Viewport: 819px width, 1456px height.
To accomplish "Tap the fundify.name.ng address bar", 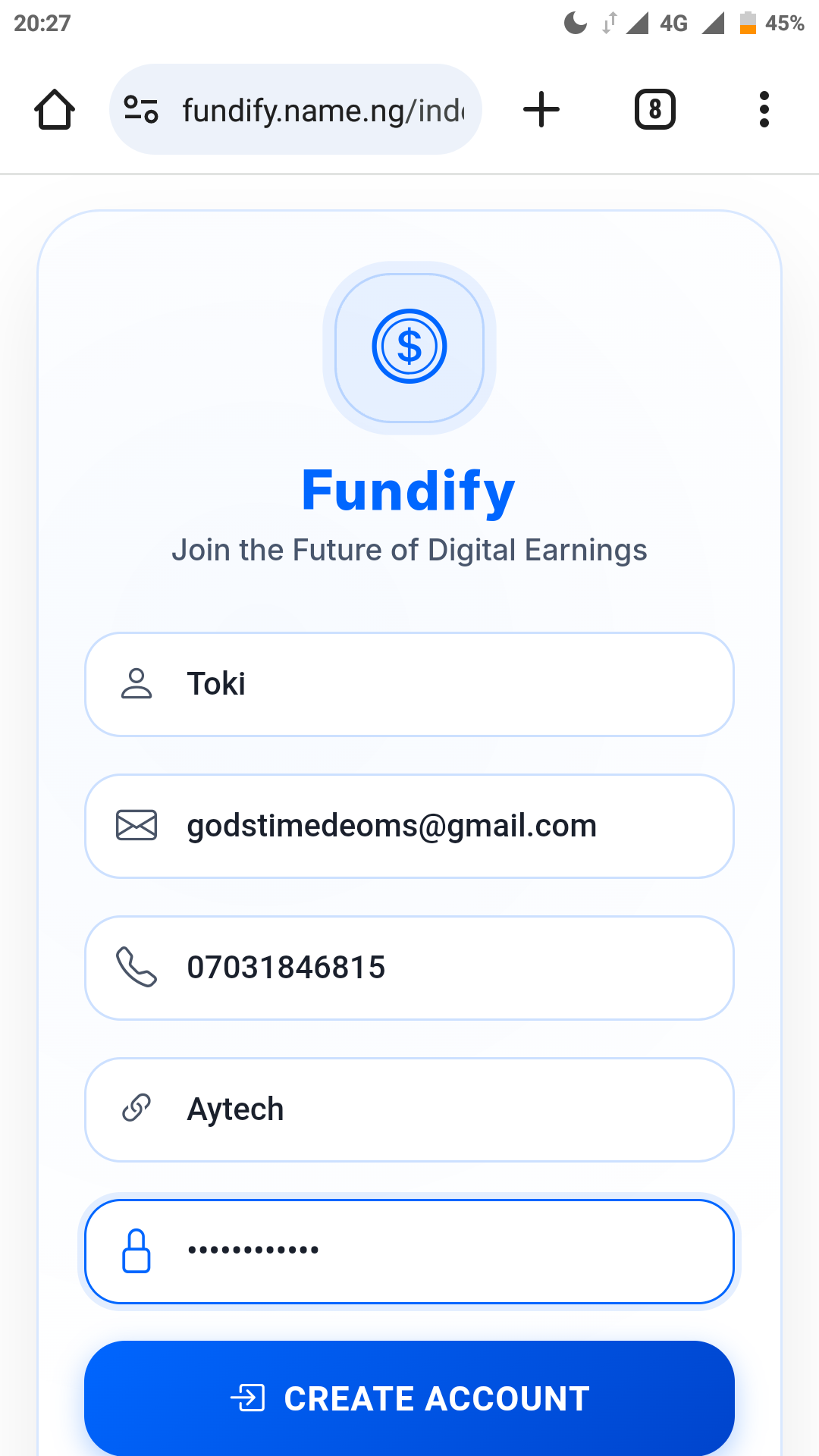I will tap(322, 111).
